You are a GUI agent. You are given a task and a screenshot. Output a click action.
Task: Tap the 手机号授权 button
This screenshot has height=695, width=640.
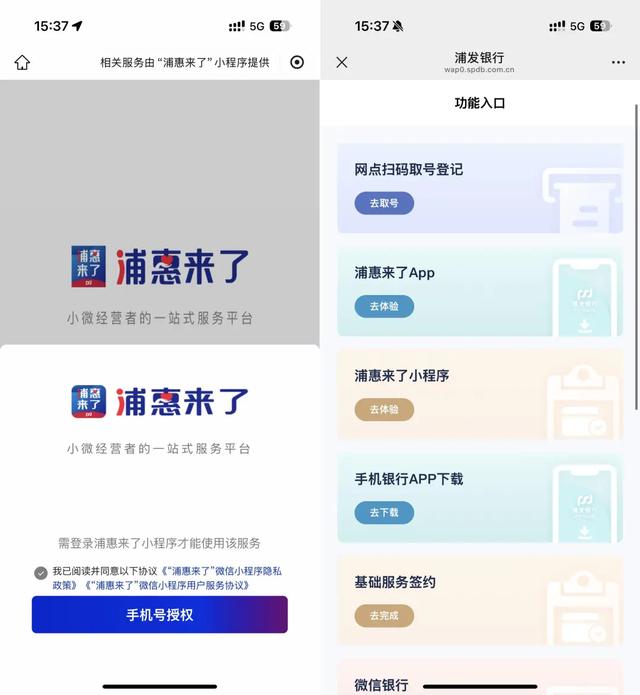click(160, 615)
